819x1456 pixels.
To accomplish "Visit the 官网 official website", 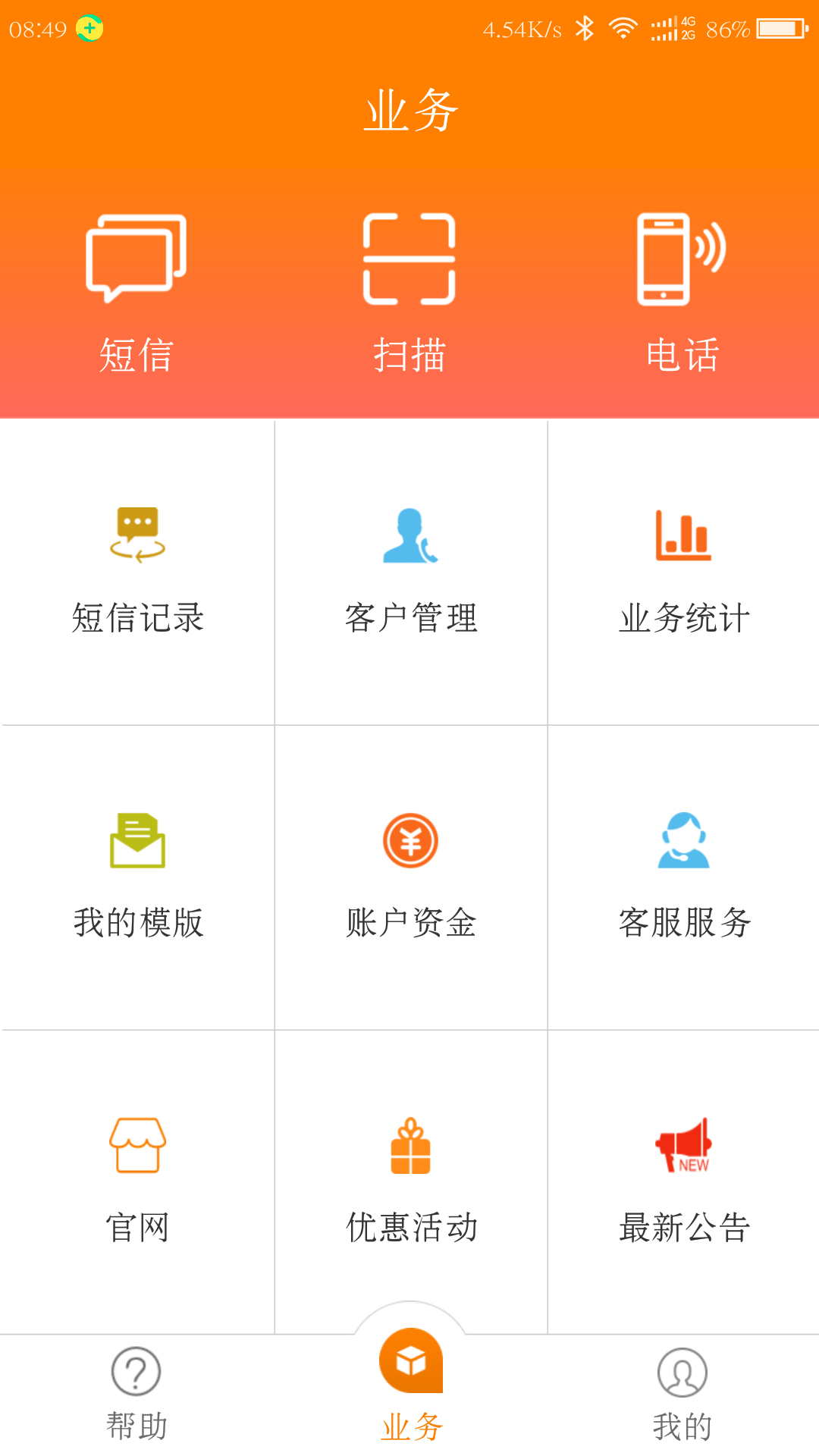I will pyautogui.click(x=137, y=1181).
